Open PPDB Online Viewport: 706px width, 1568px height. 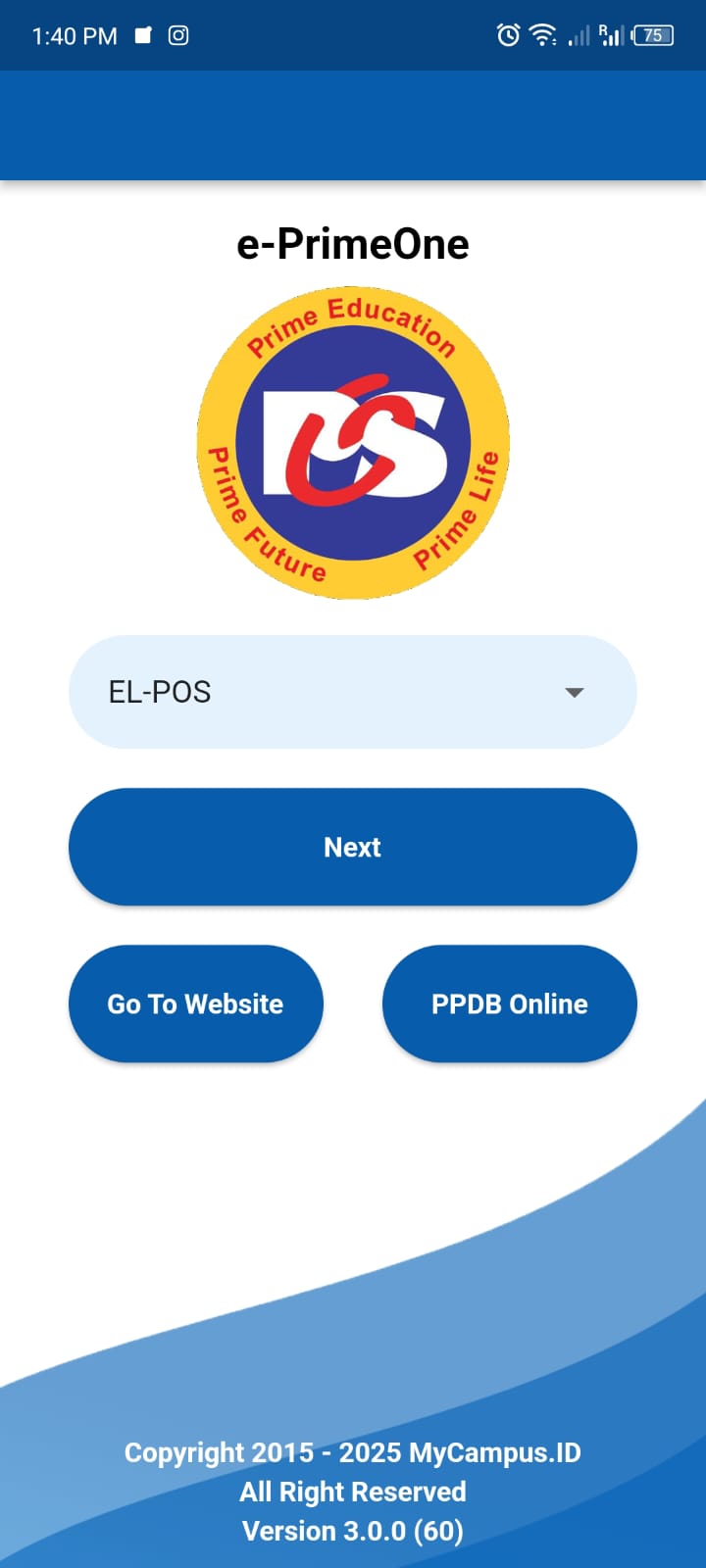509,1004
